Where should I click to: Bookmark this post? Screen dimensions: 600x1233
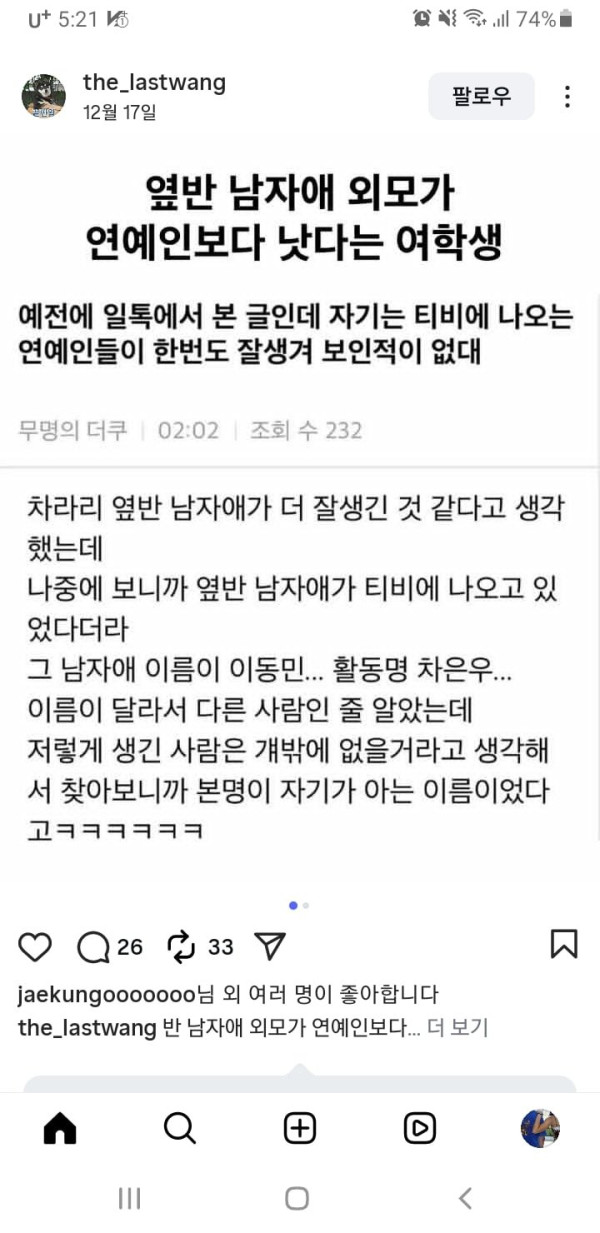[x=564, y=945]
